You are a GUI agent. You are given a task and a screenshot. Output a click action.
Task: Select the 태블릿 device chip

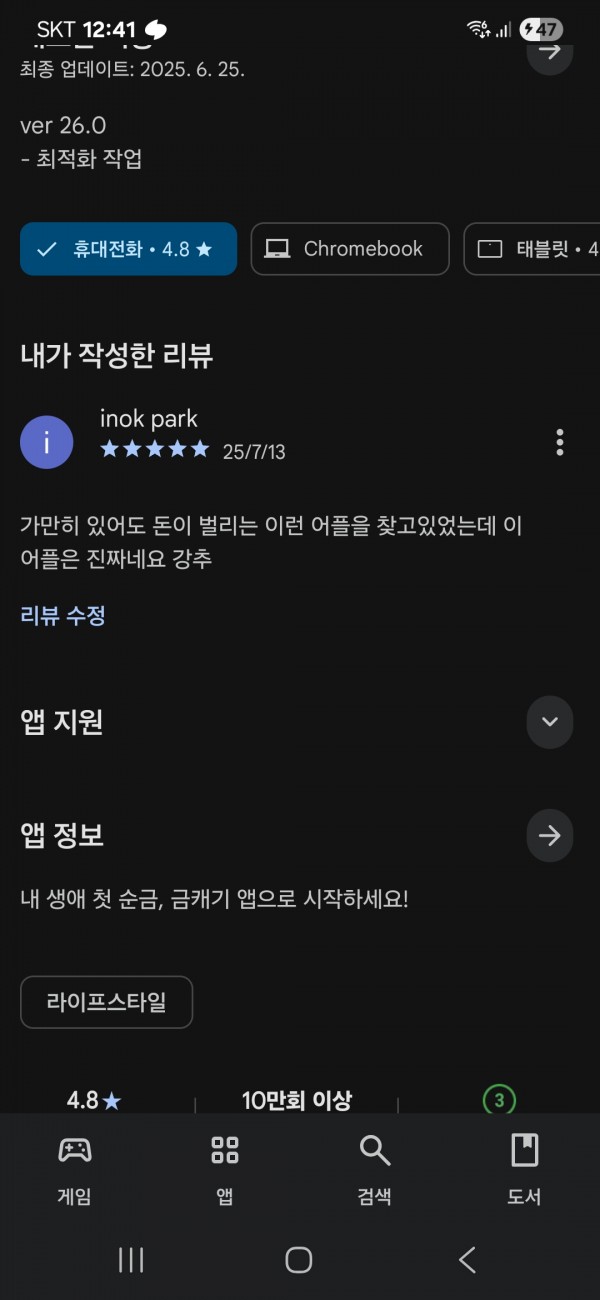[532, 249]
